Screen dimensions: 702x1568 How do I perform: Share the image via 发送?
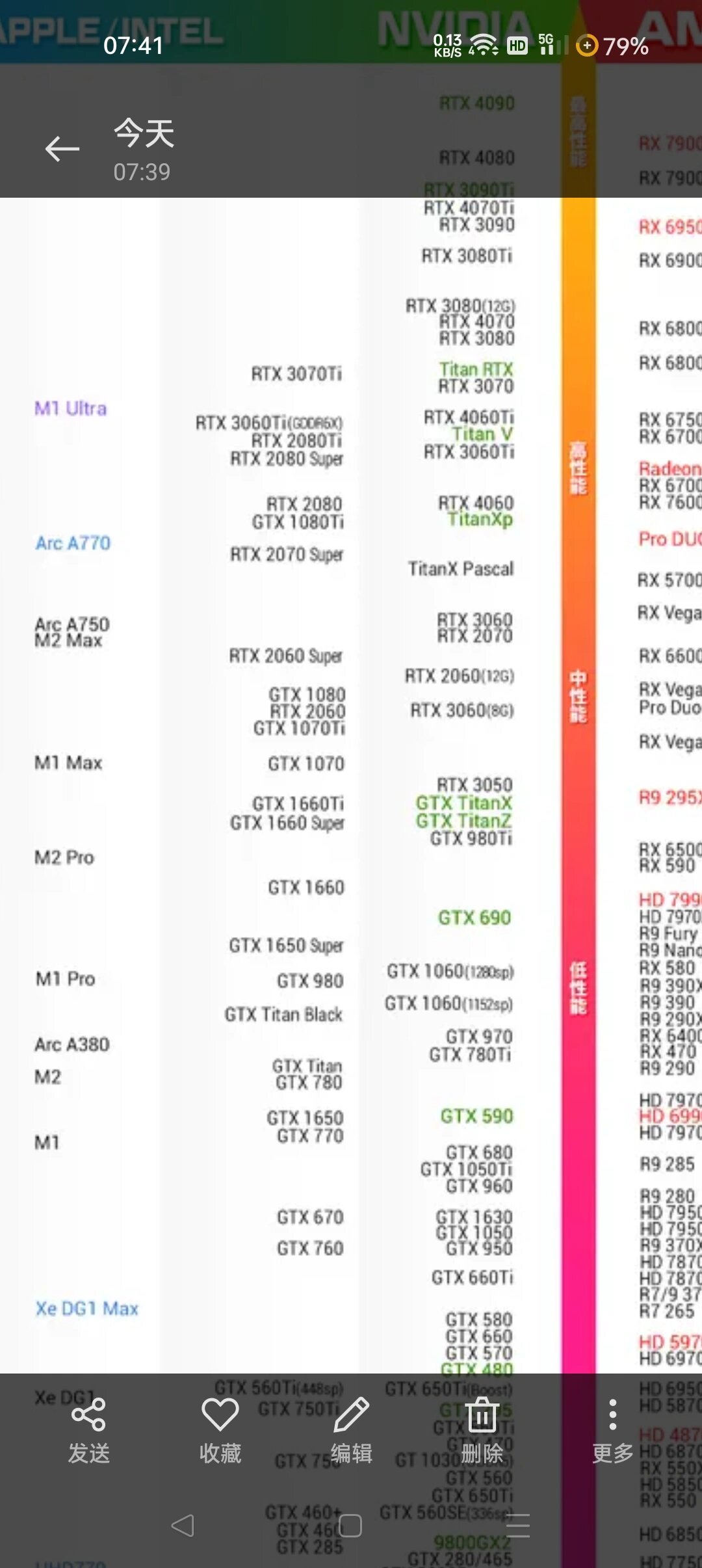pyautogui.click(x=89, y=1429)
